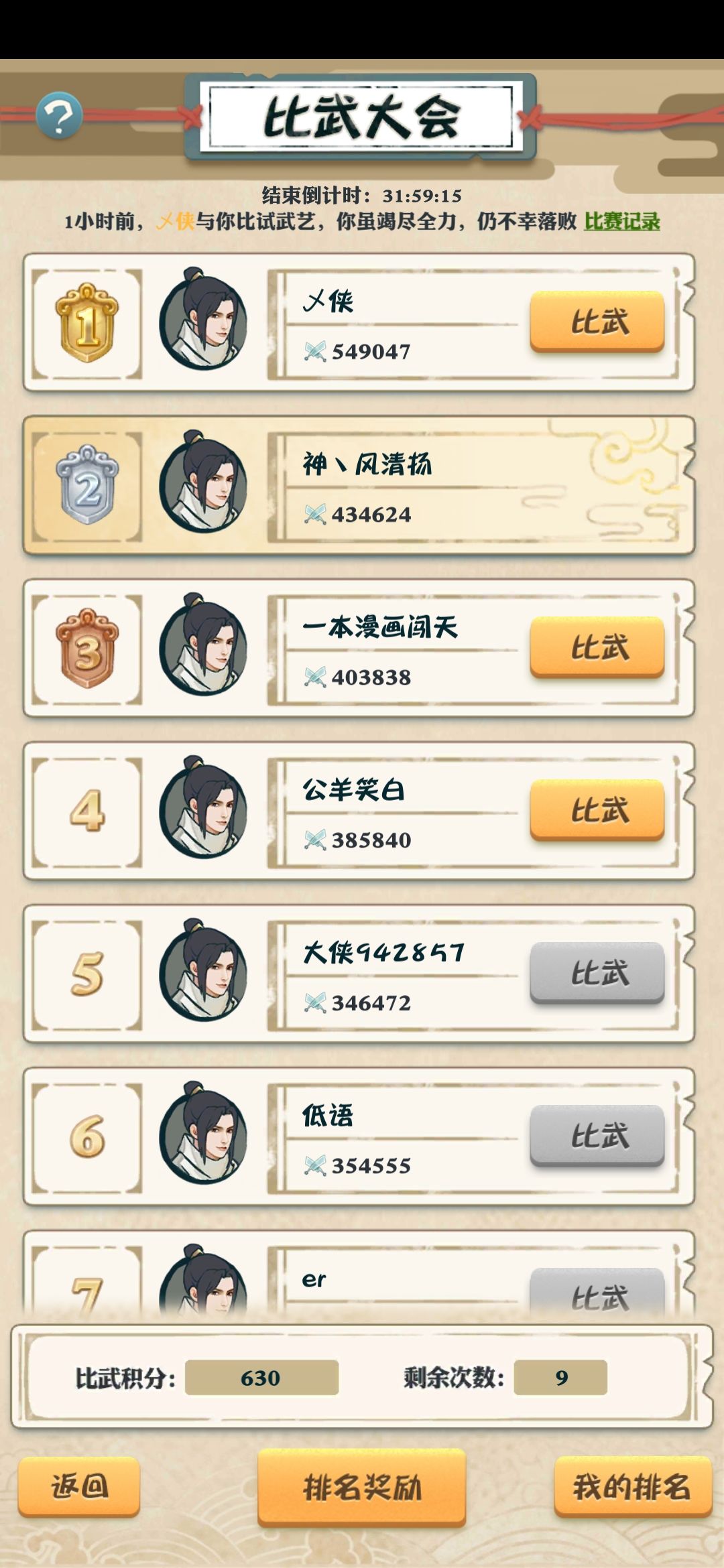
Task: Duel 公羊笑白 using the 比武 button
Action: [597, 810]
